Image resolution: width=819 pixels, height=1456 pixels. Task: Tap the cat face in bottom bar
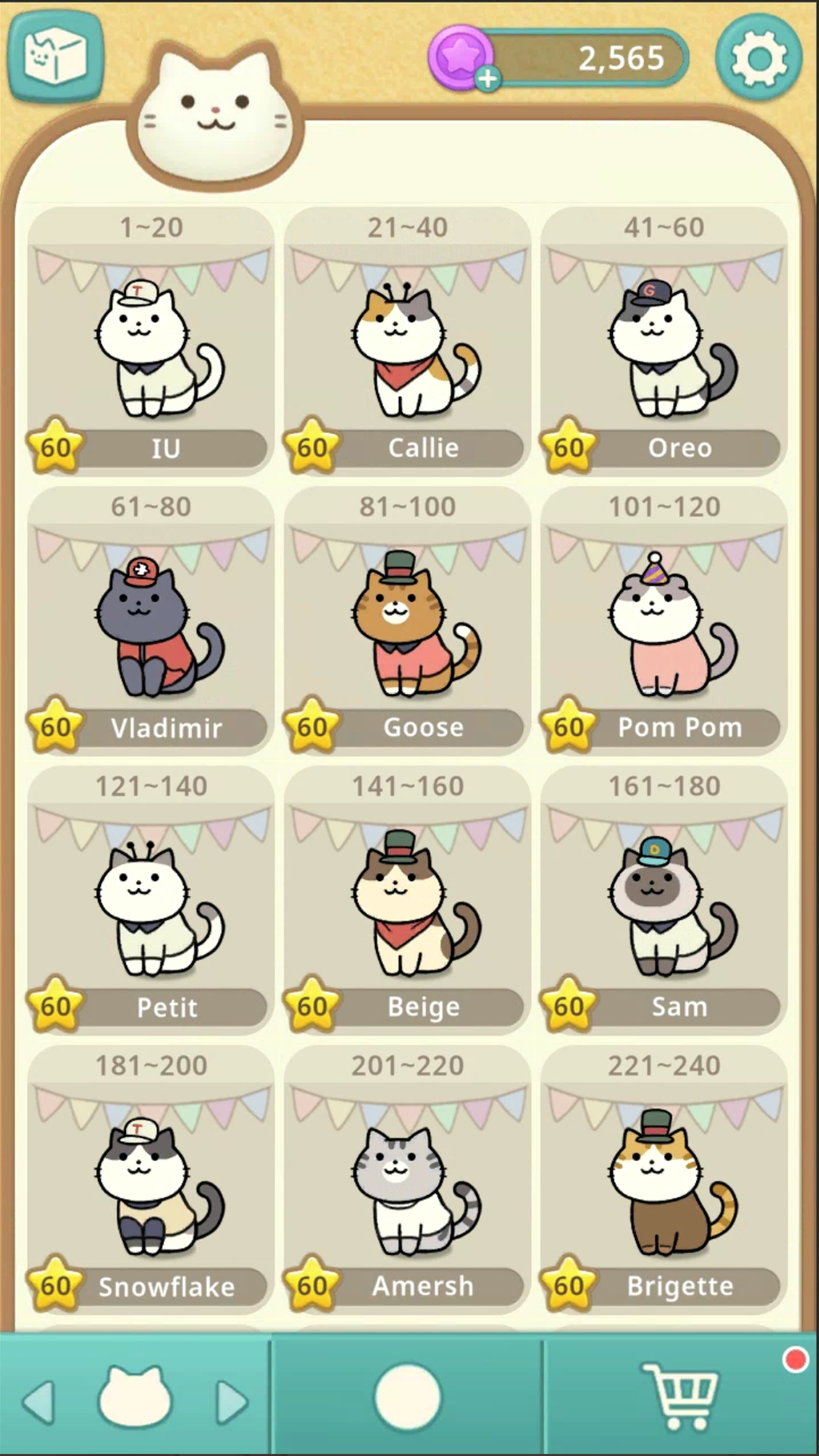pyautogui.click(x=134, y=1397)
